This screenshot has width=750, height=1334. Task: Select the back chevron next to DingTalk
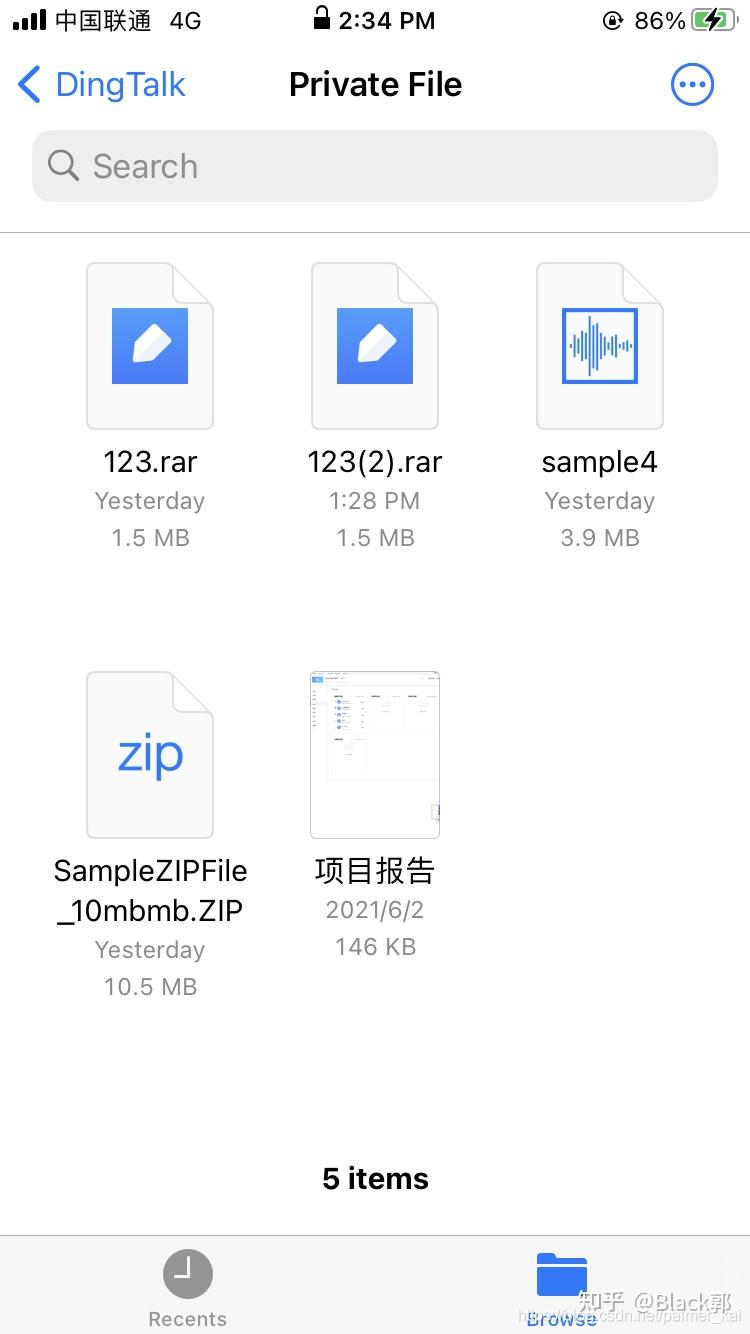(x=29, y=85)
